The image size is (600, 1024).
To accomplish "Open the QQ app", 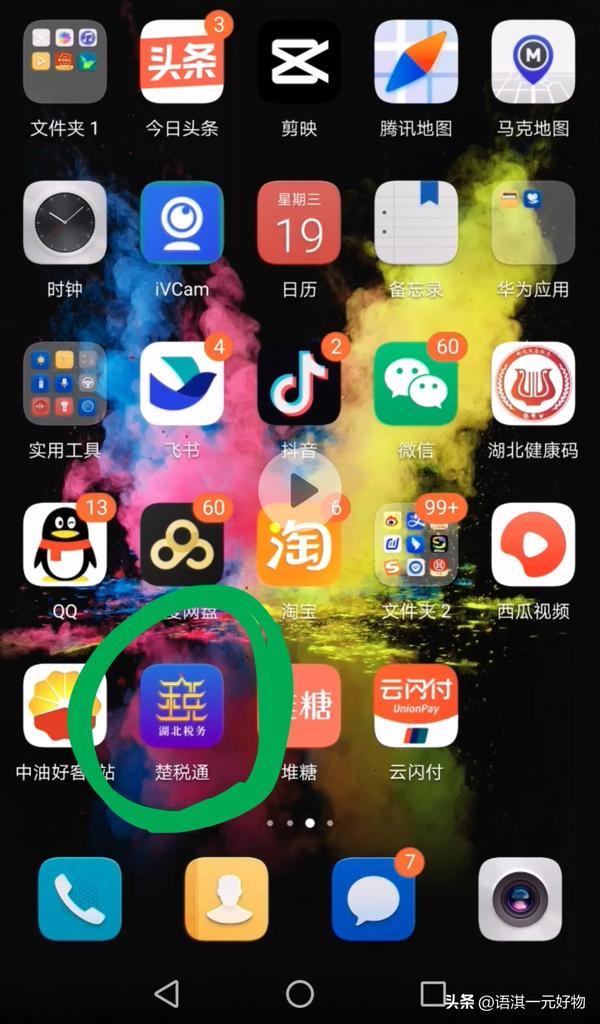I will pos(65,545).
